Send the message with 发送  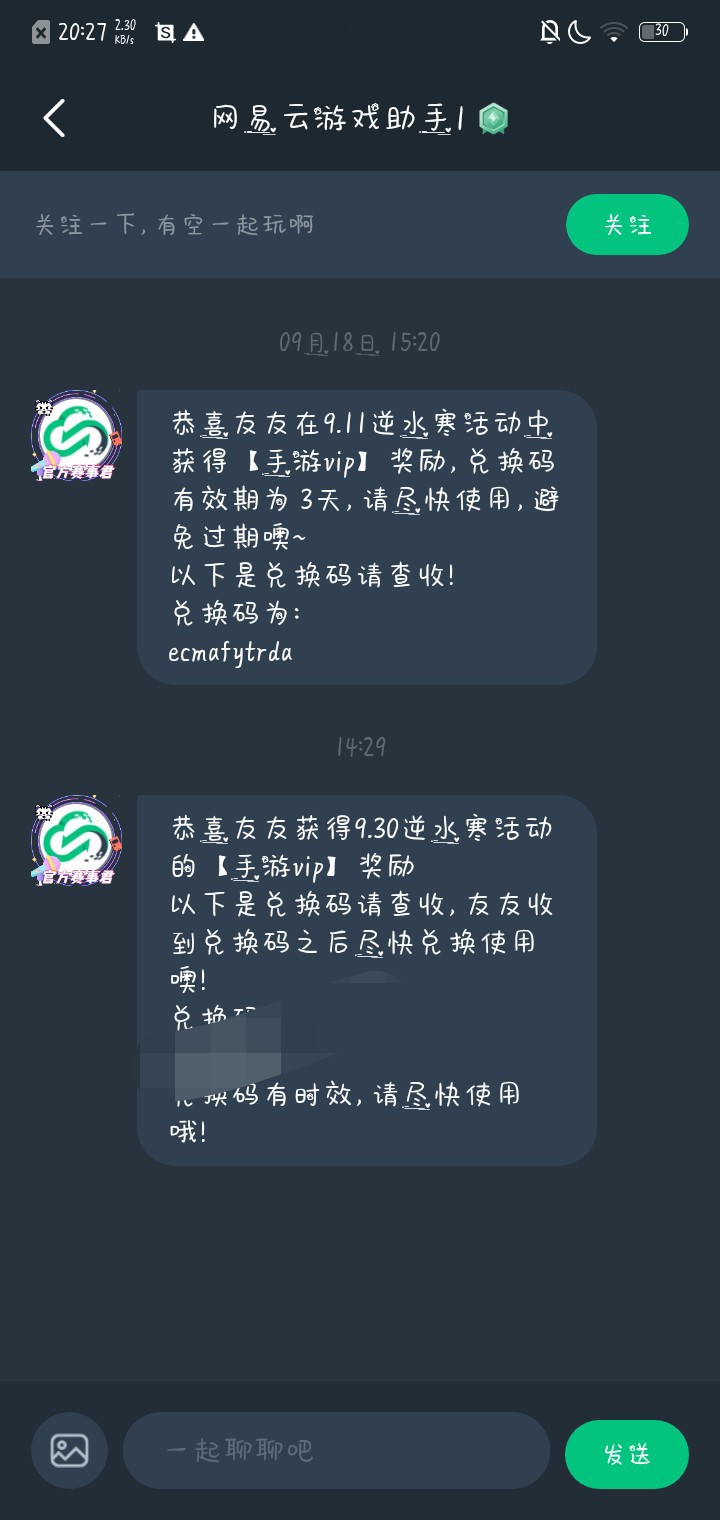pos(627,1454)
